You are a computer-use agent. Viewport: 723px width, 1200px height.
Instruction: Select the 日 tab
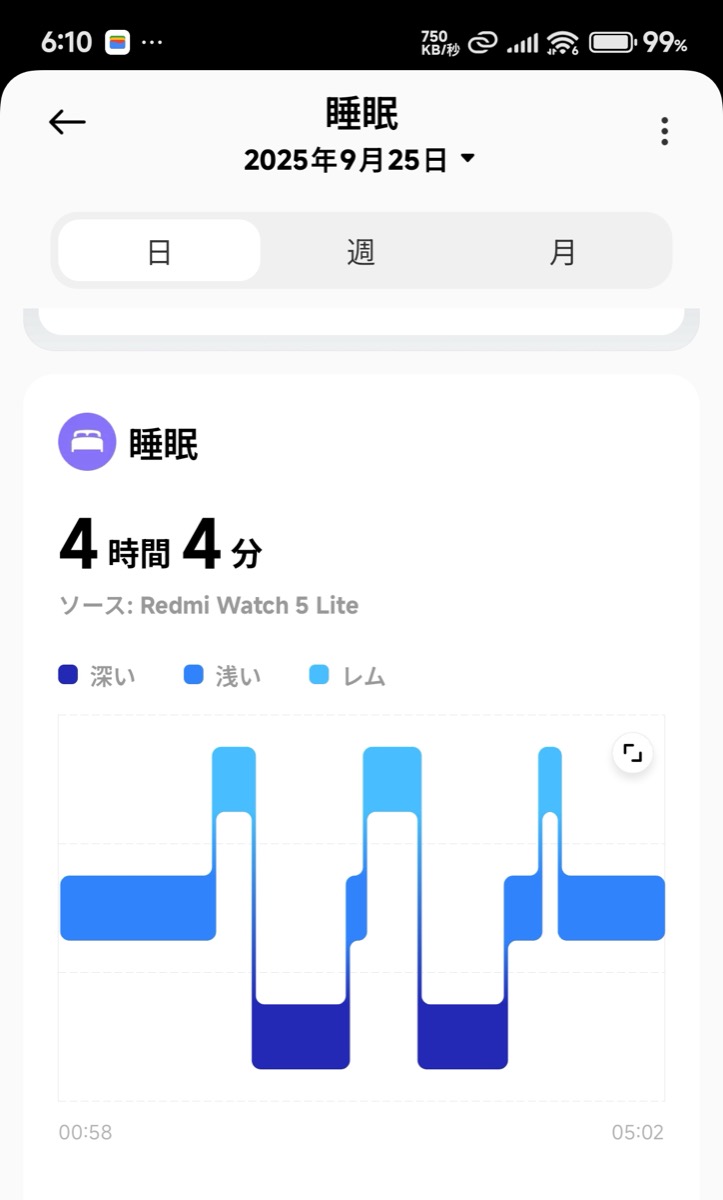(160, 252)
